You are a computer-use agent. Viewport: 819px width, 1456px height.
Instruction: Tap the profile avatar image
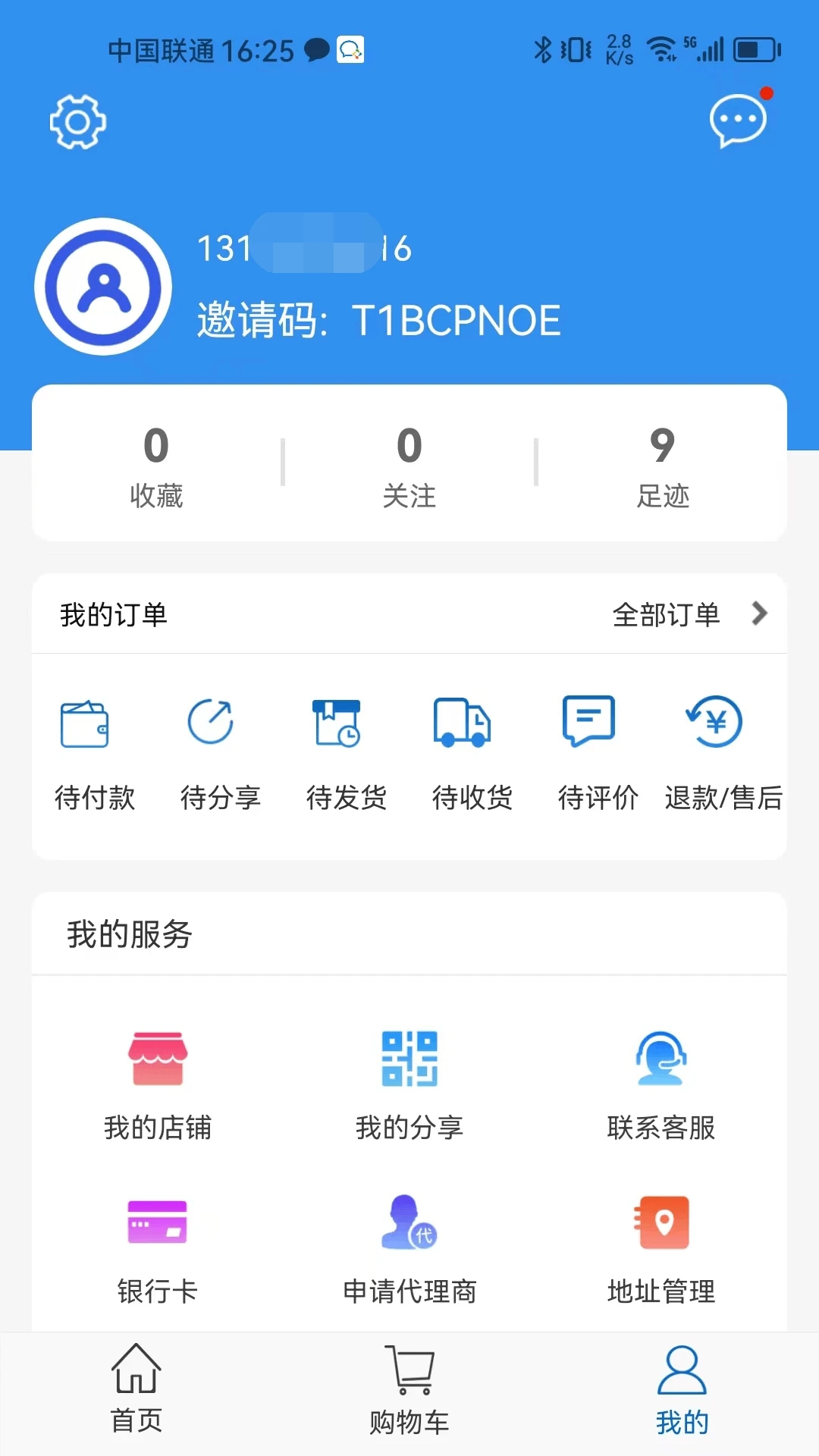click(102, 287)
